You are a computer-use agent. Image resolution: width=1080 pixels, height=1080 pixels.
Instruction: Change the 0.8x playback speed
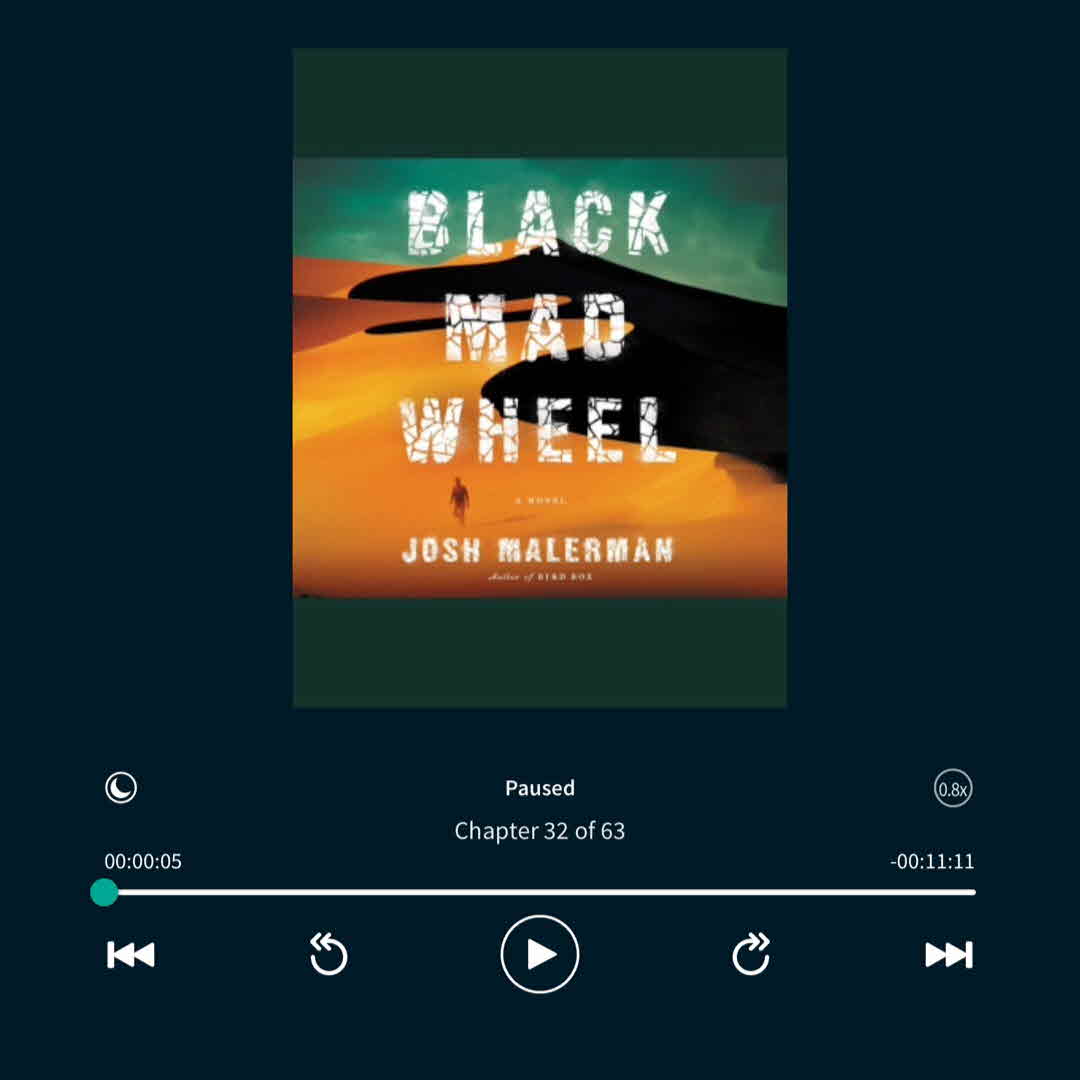point(953,789)
